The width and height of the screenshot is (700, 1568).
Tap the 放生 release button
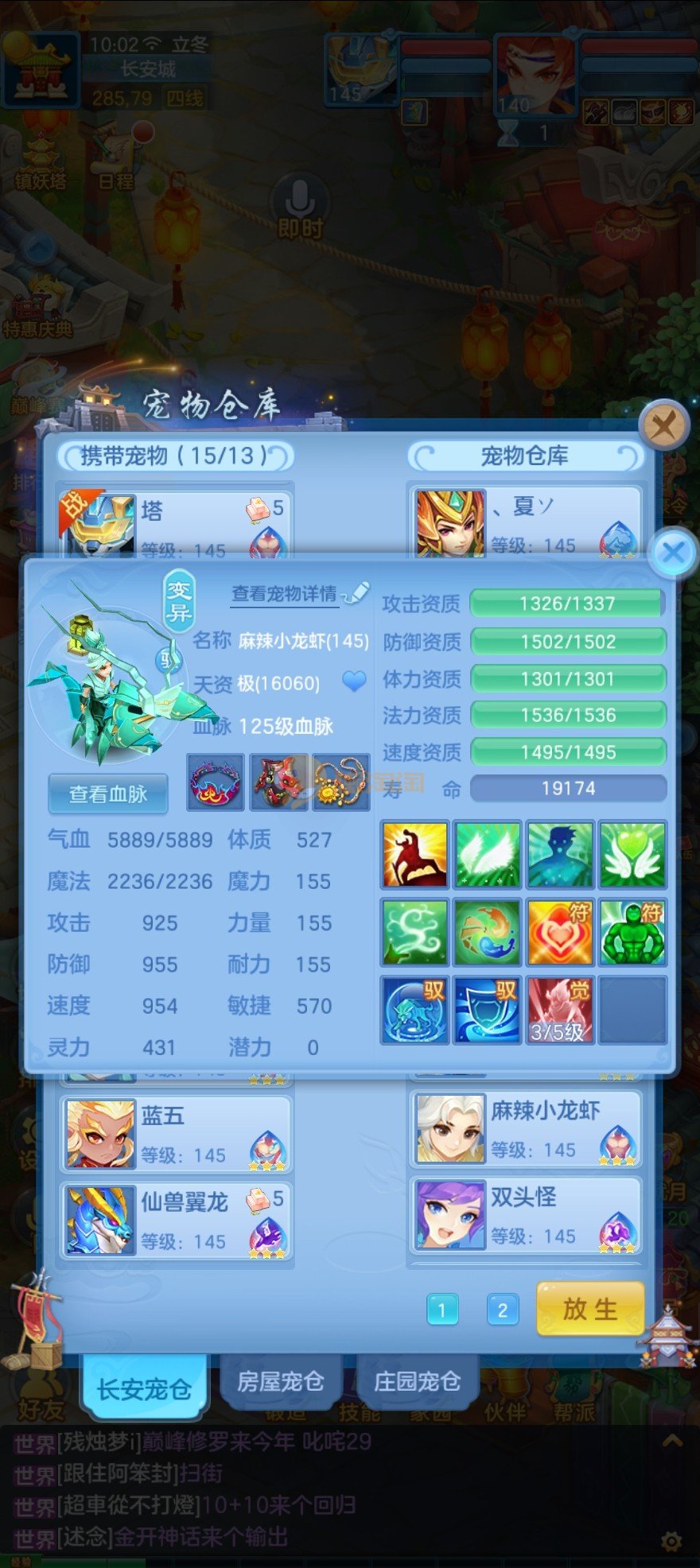pyautogui.click(x=589, y=1309)
